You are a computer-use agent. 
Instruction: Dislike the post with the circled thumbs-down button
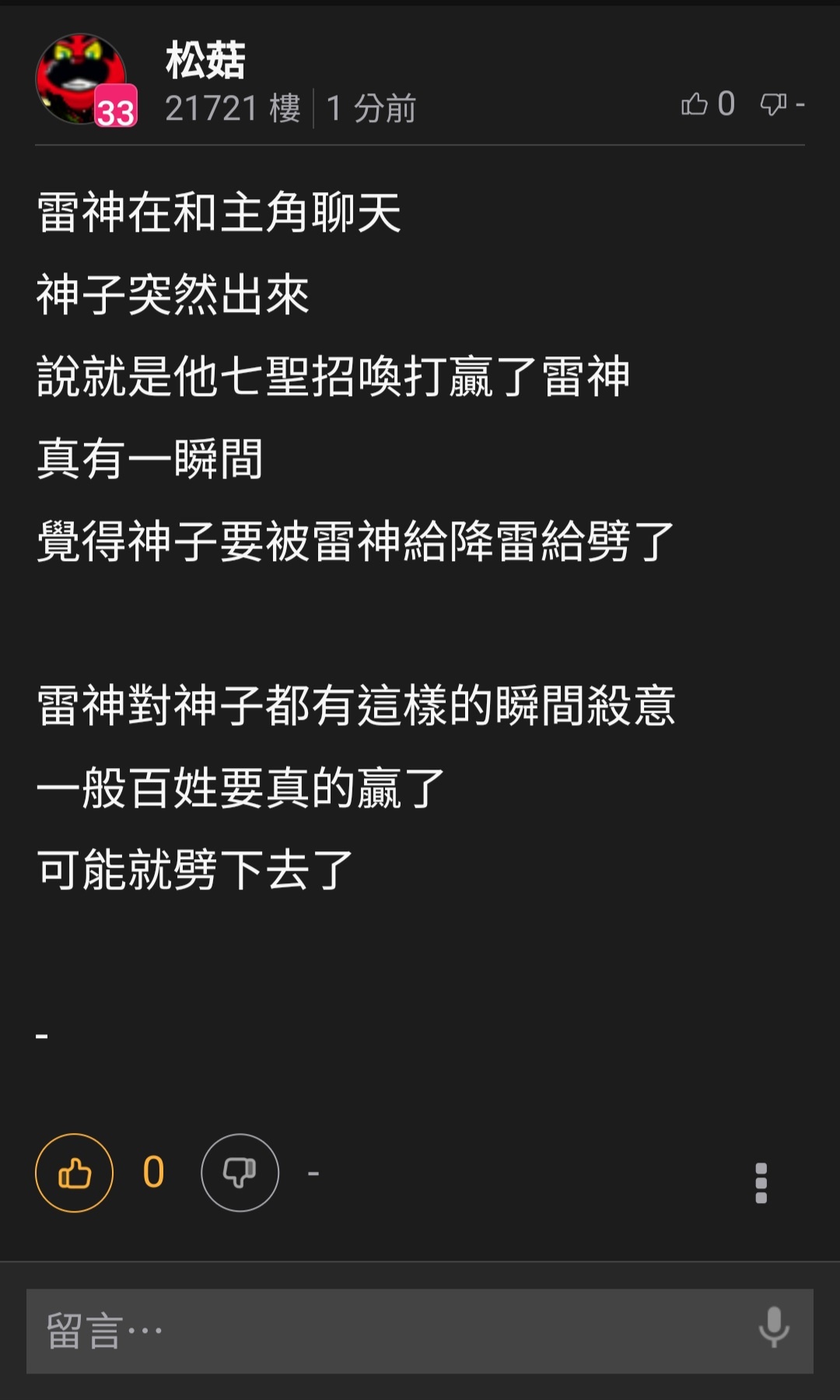[x=240, y=1173]
